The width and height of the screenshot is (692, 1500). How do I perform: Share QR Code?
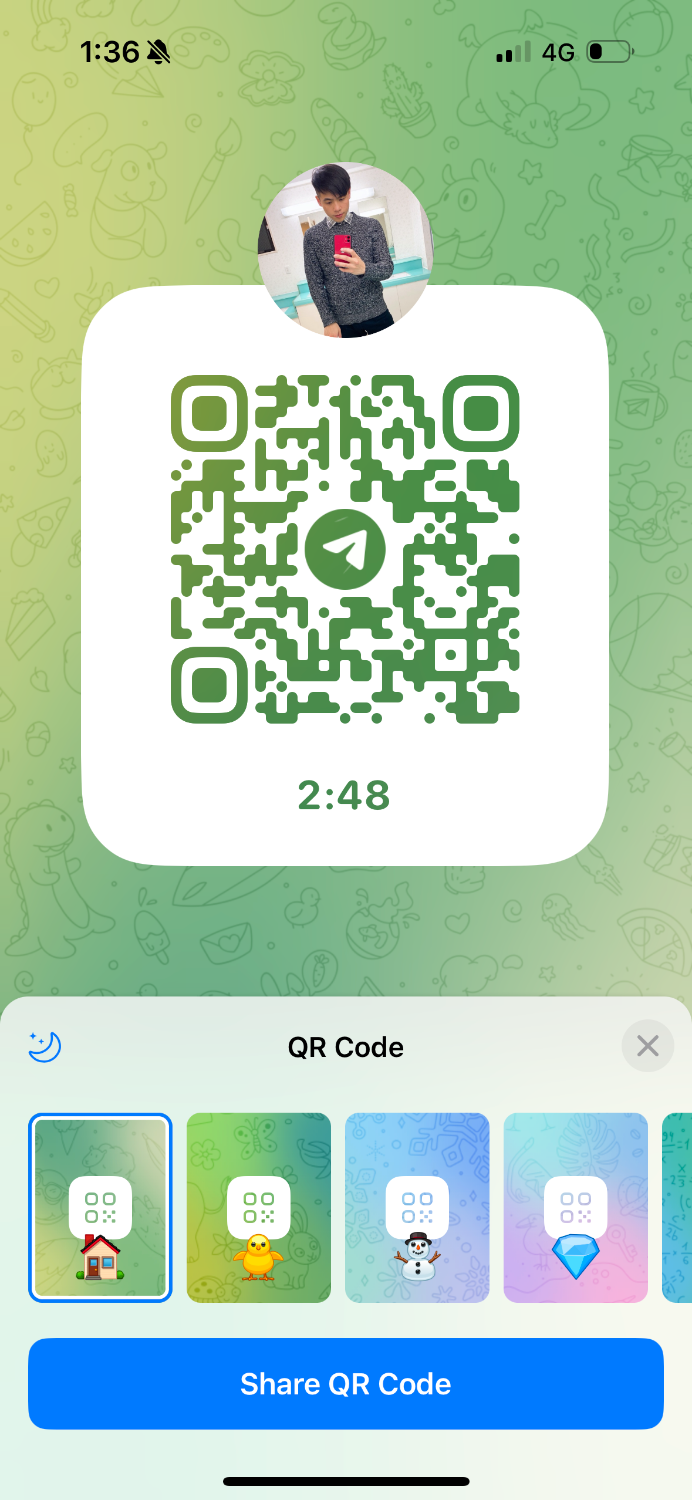tap(346, 1384)
